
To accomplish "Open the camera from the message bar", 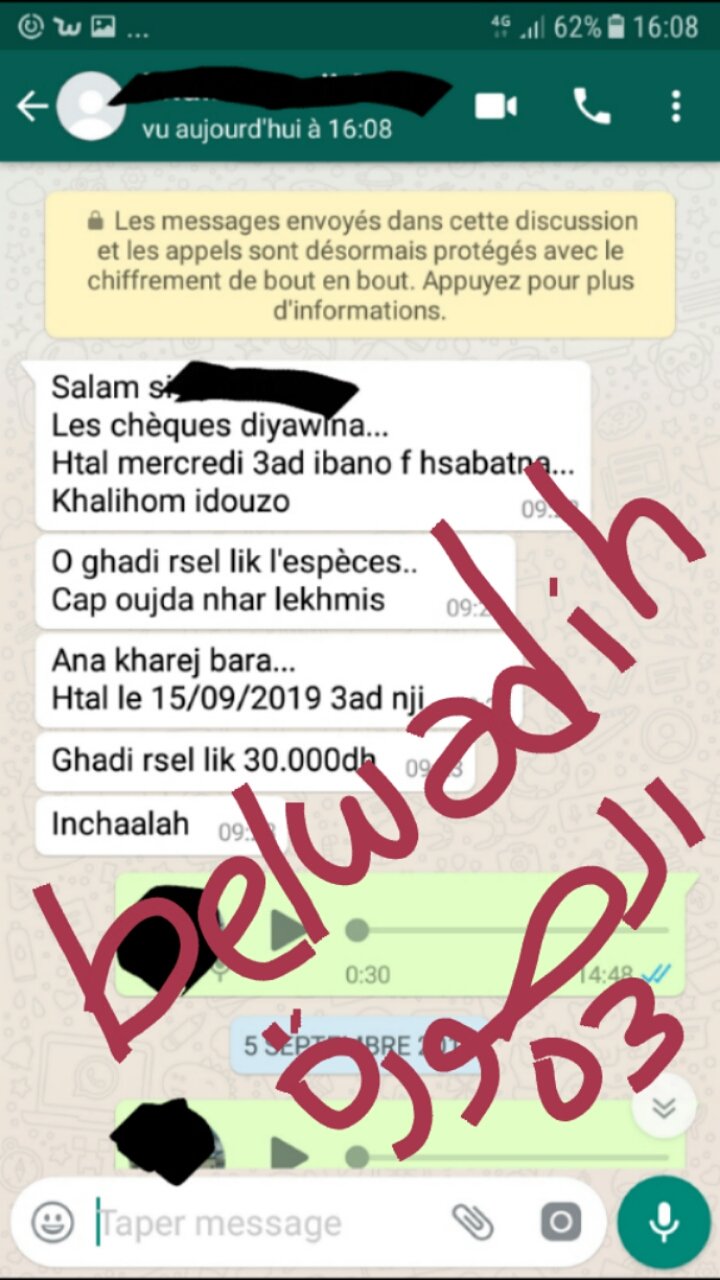I will pyautogui.click(x=560, y=1222).
